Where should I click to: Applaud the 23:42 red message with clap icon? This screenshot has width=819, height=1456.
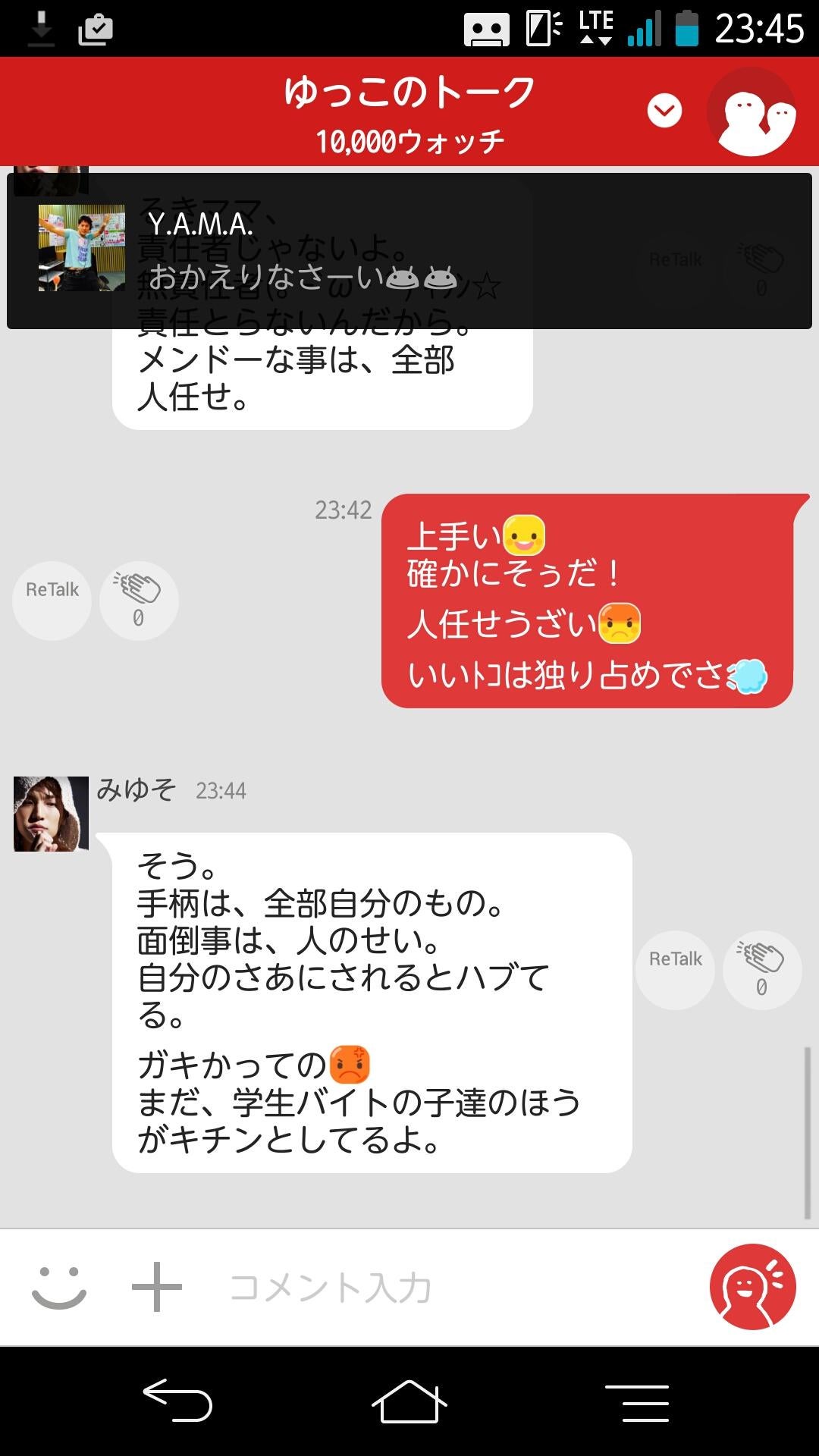[138, 599]
